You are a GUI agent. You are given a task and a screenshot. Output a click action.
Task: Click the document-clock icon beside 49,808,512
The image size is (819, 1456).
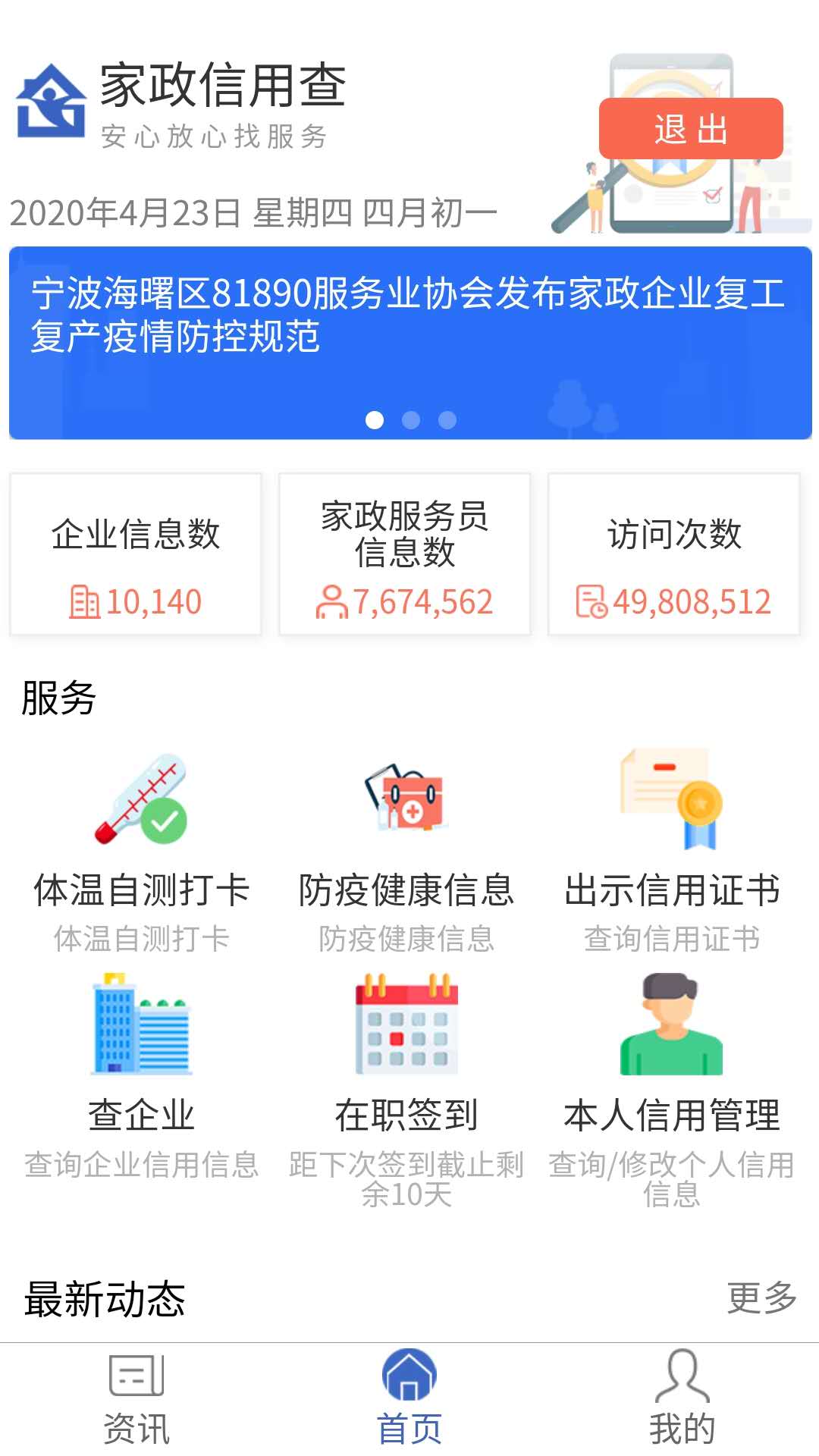pos(593,603)
